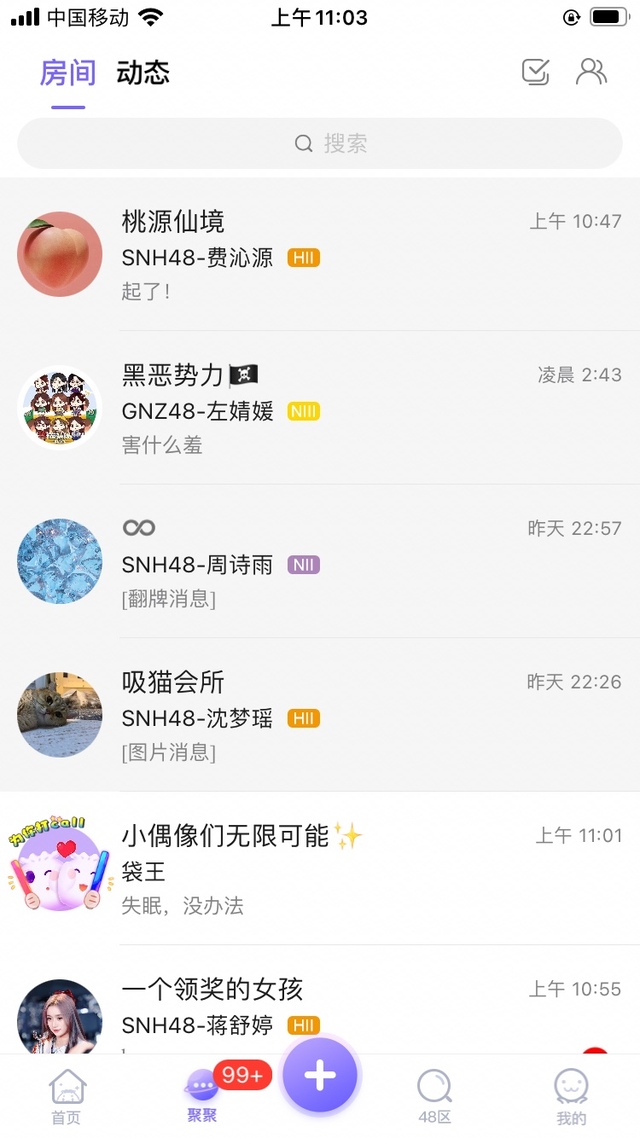Select the 聚聚 tab
Viewport: 640px width, 1138px height.
pyautogui.click(x=202, y=1095)
